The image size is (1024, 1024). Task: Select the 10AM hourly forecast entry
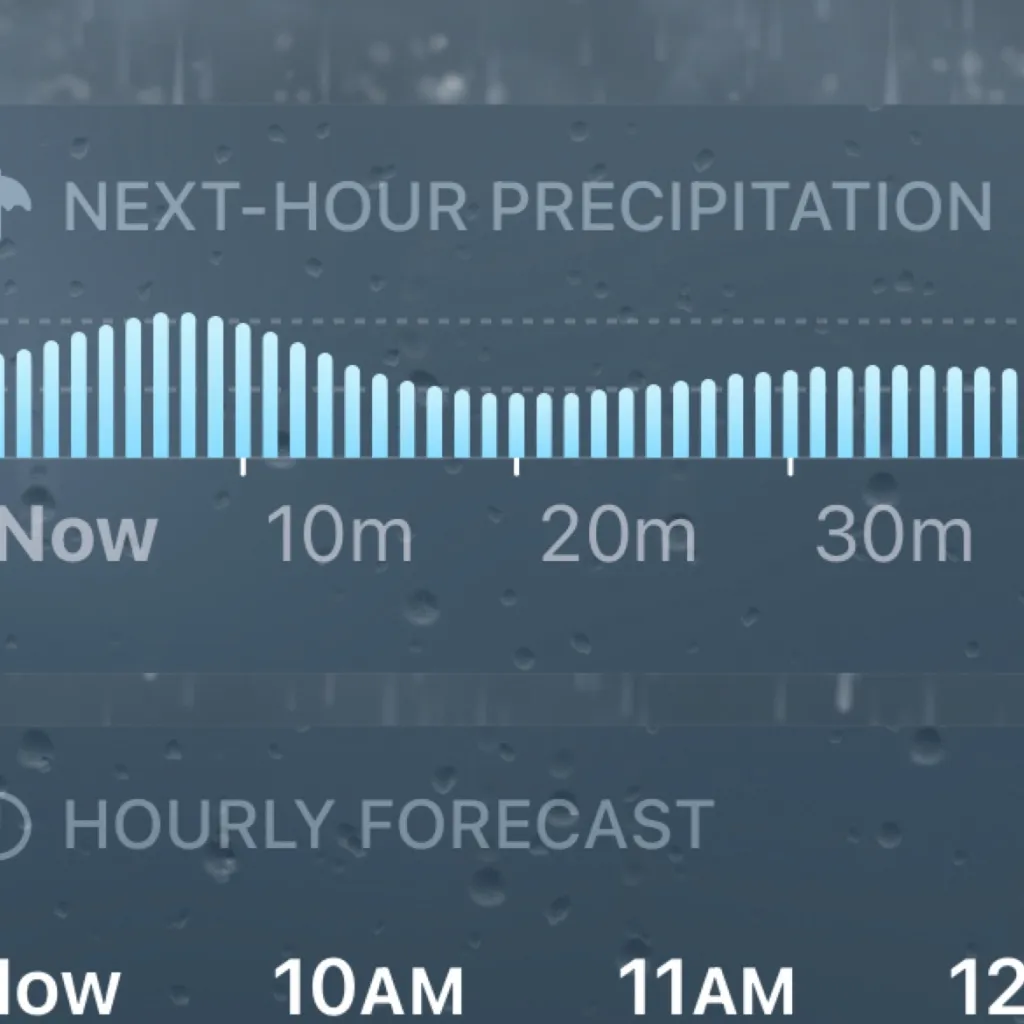tap(368, 988)
